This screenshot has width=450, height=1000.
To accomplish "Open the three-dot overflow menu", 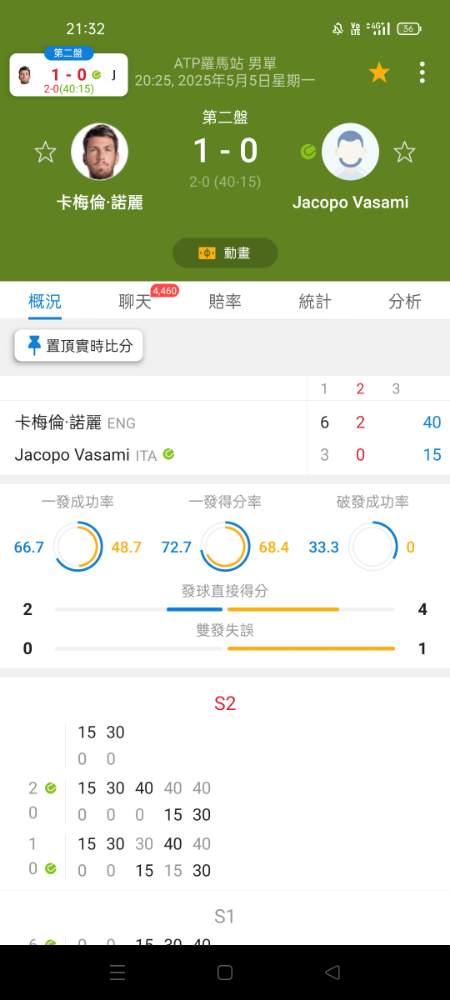I will pyautogui.click(x=422, y=73).
